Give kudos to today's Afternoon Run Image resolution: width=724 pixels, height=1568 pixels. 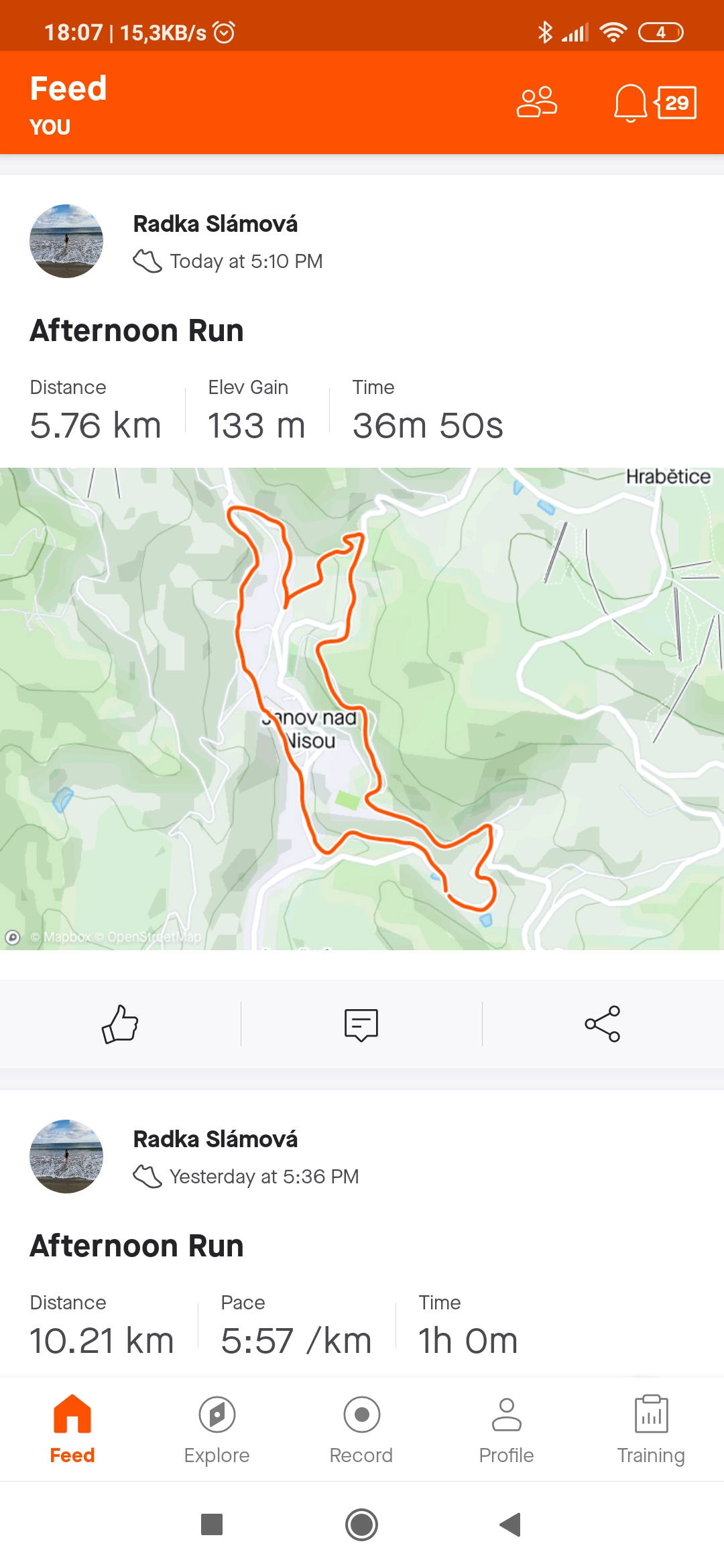(120, 1024)
